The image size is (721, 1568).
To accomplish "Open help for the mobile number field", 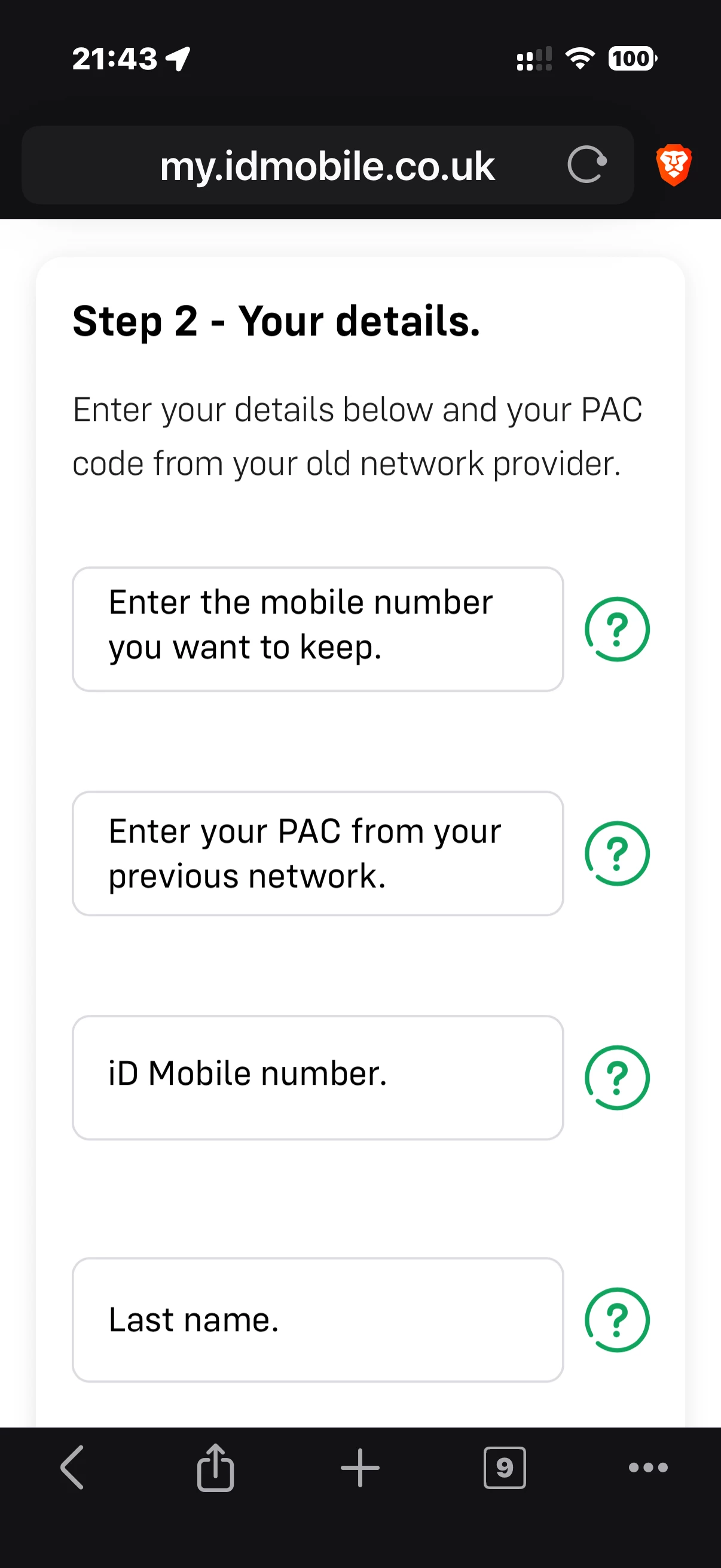I will 617,629.
